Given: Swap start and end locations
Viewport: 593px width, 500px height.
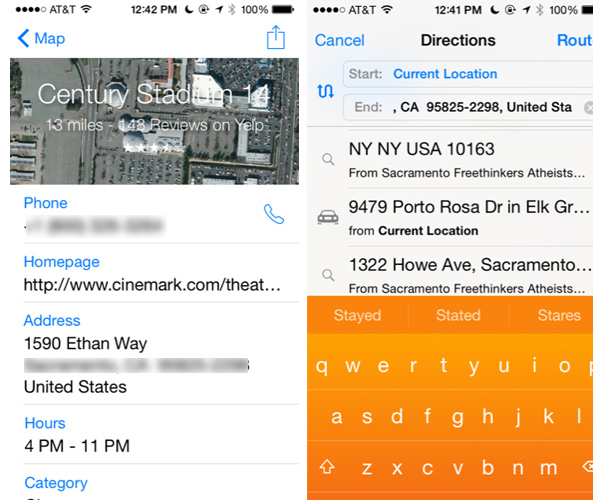Looking at the screenshot, I should pyautogui.click(x=326, y=91).
